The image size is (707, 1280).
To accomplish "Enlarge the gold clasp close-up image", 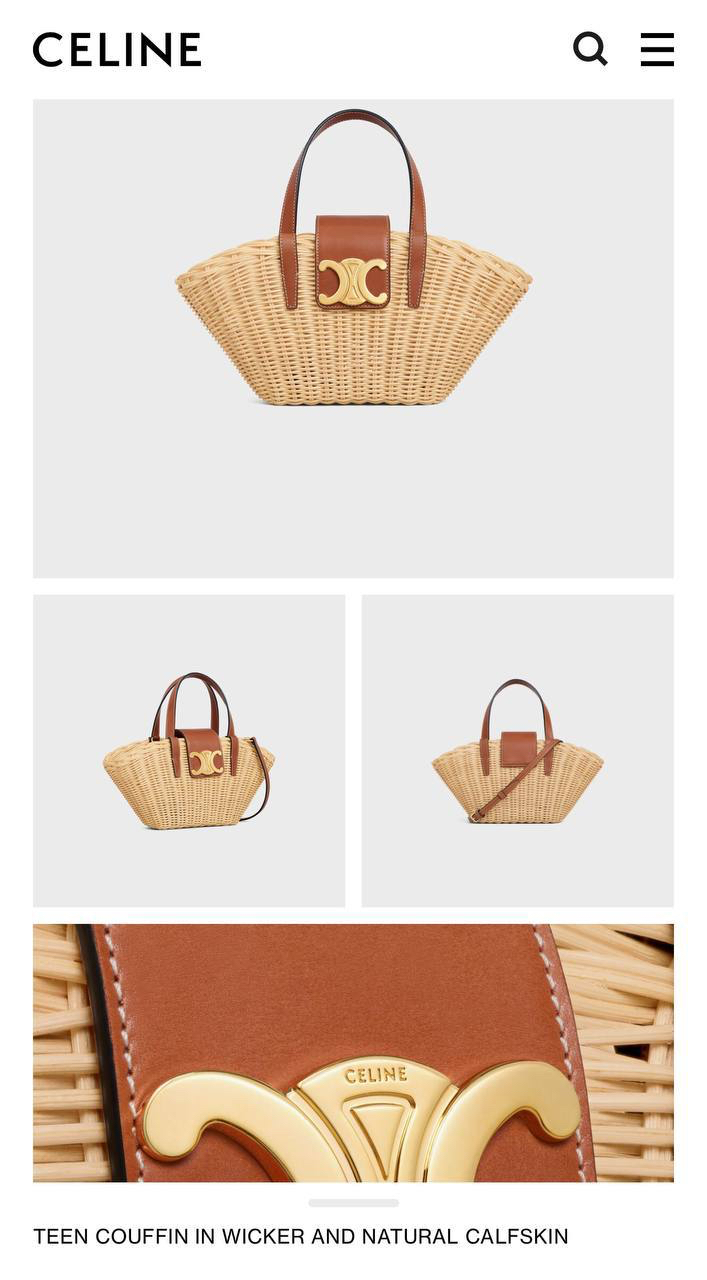I will (353, 1052).
